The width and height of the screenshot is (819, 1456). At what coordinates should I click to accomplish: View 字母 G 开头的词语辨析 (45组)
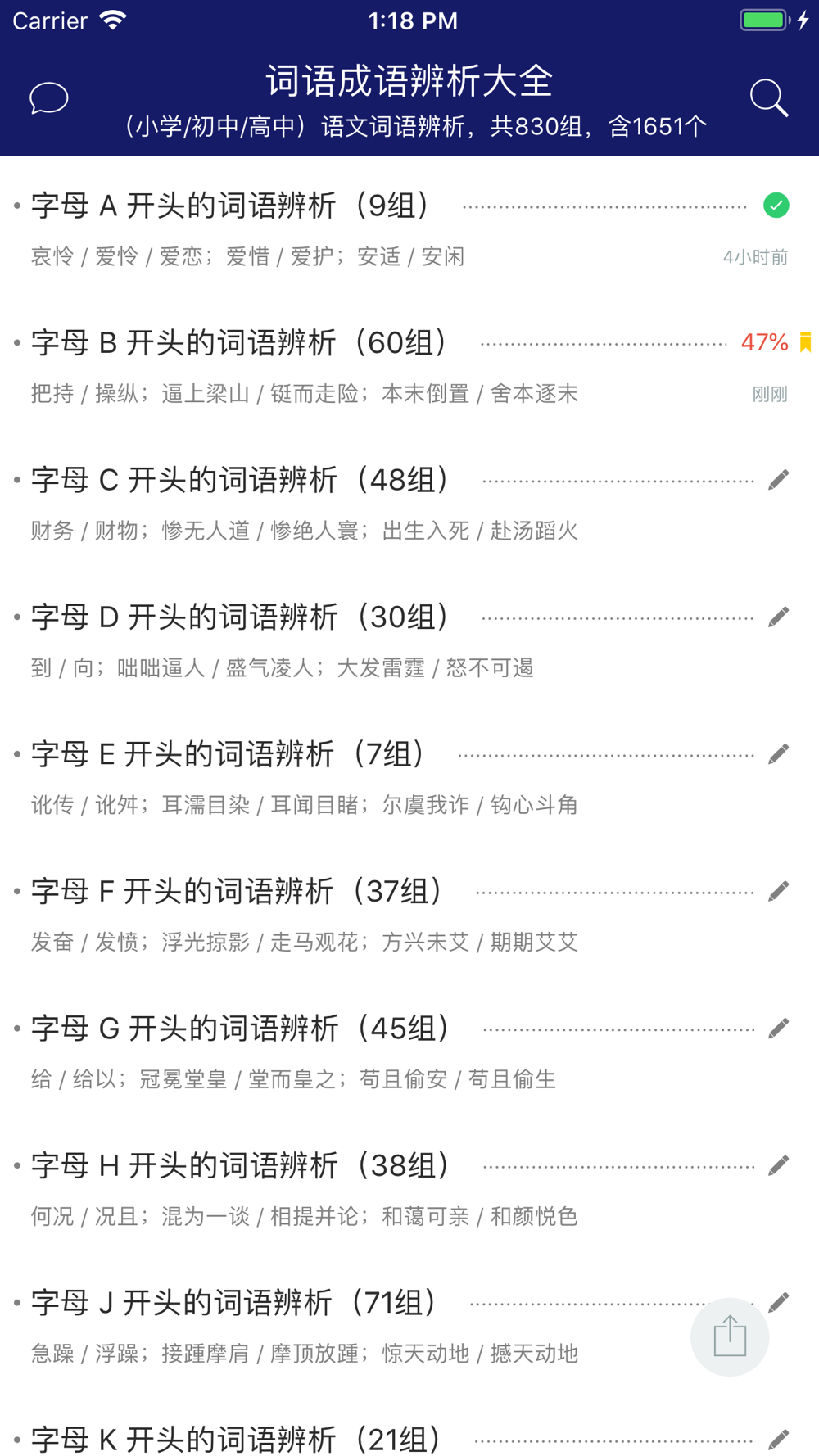(409, 1051)
